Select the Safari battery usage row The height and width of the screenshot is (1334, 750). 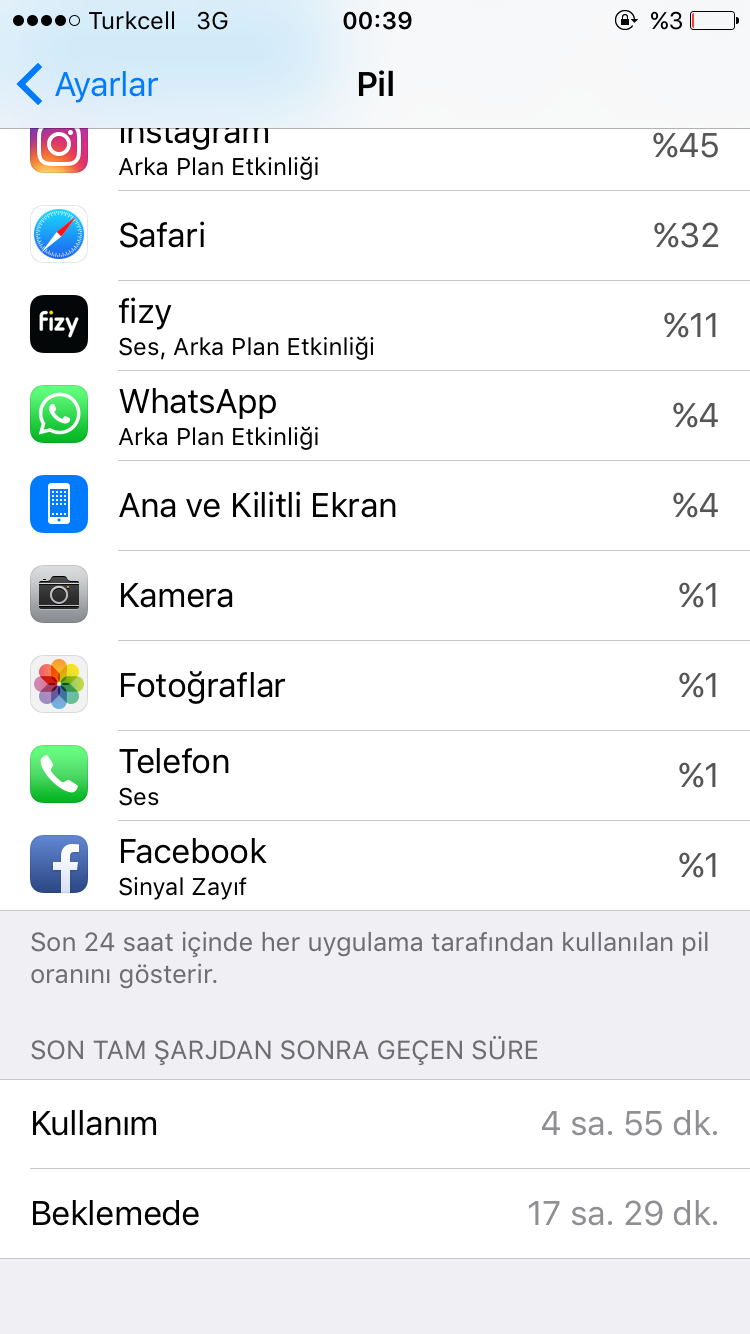pos(375,236)
